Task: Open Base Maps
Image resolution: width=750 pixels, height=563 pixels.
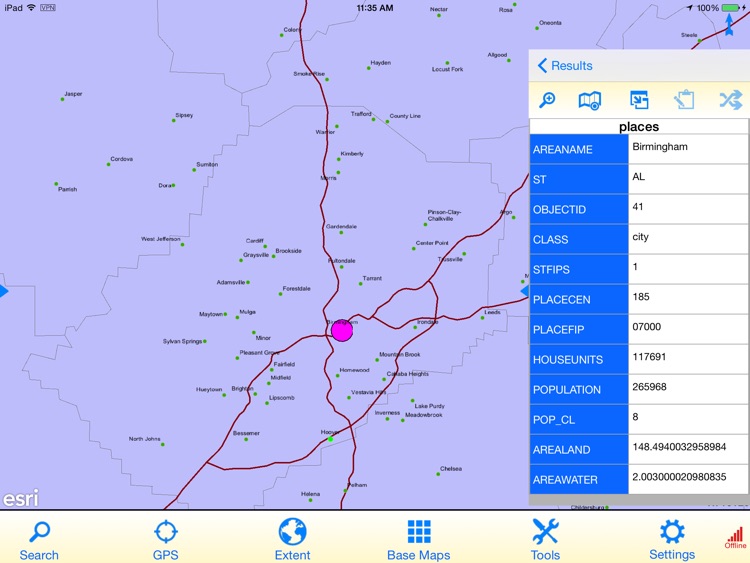Action: coord(418,539)
